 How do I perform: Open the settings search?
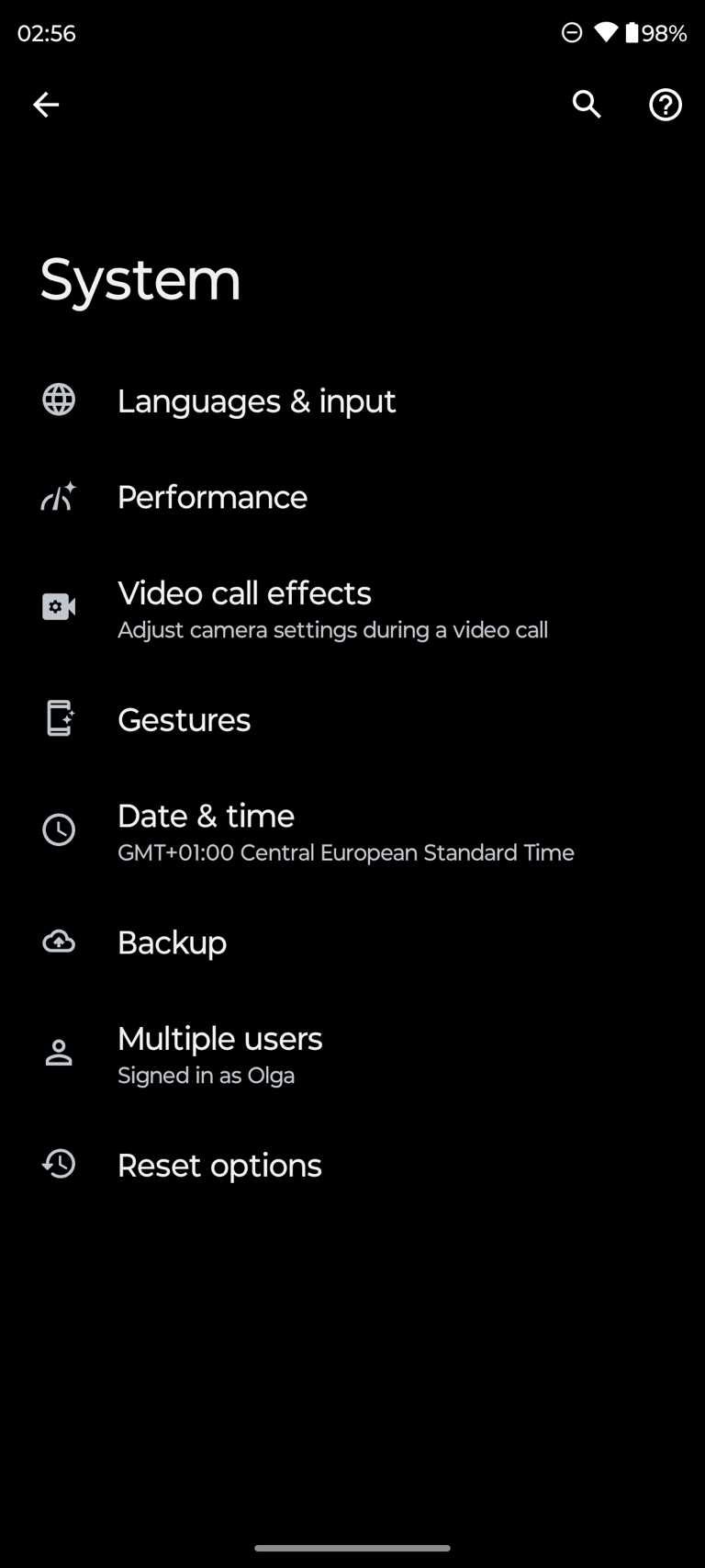587,105
